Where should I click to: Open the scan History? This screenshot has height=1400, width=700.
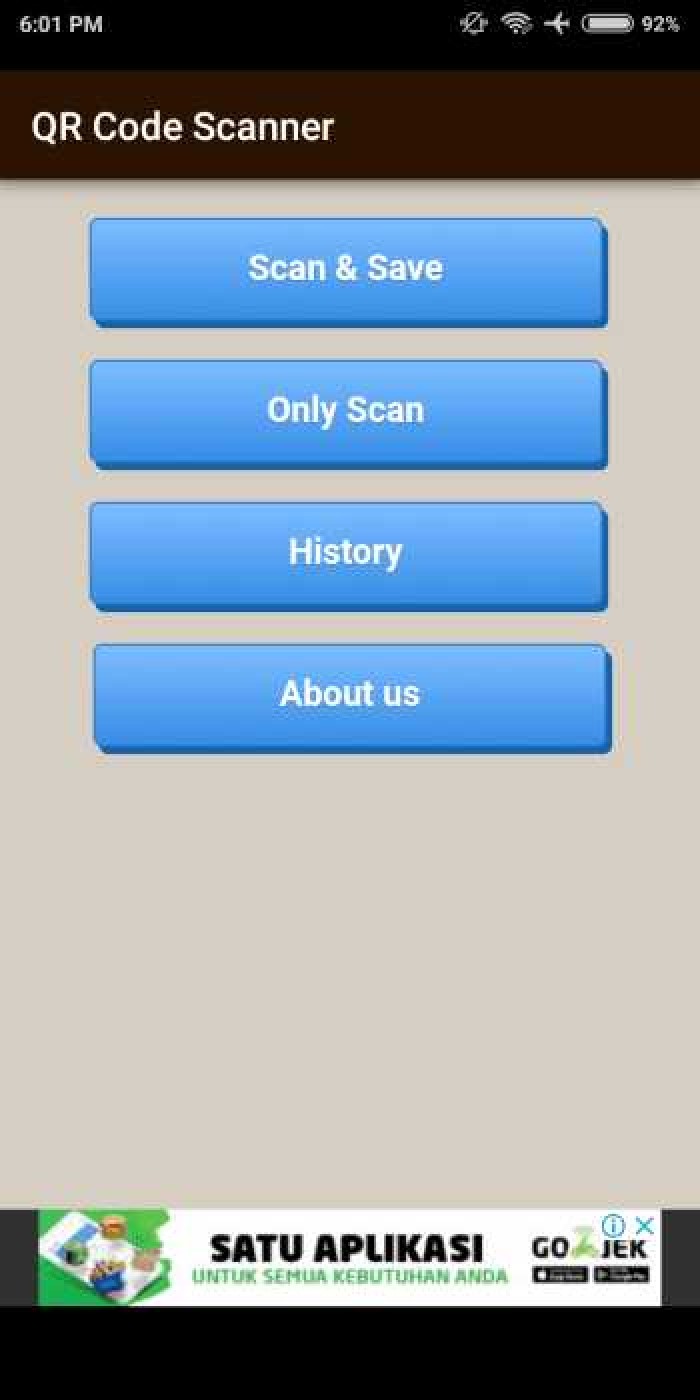tap(347, 554)
